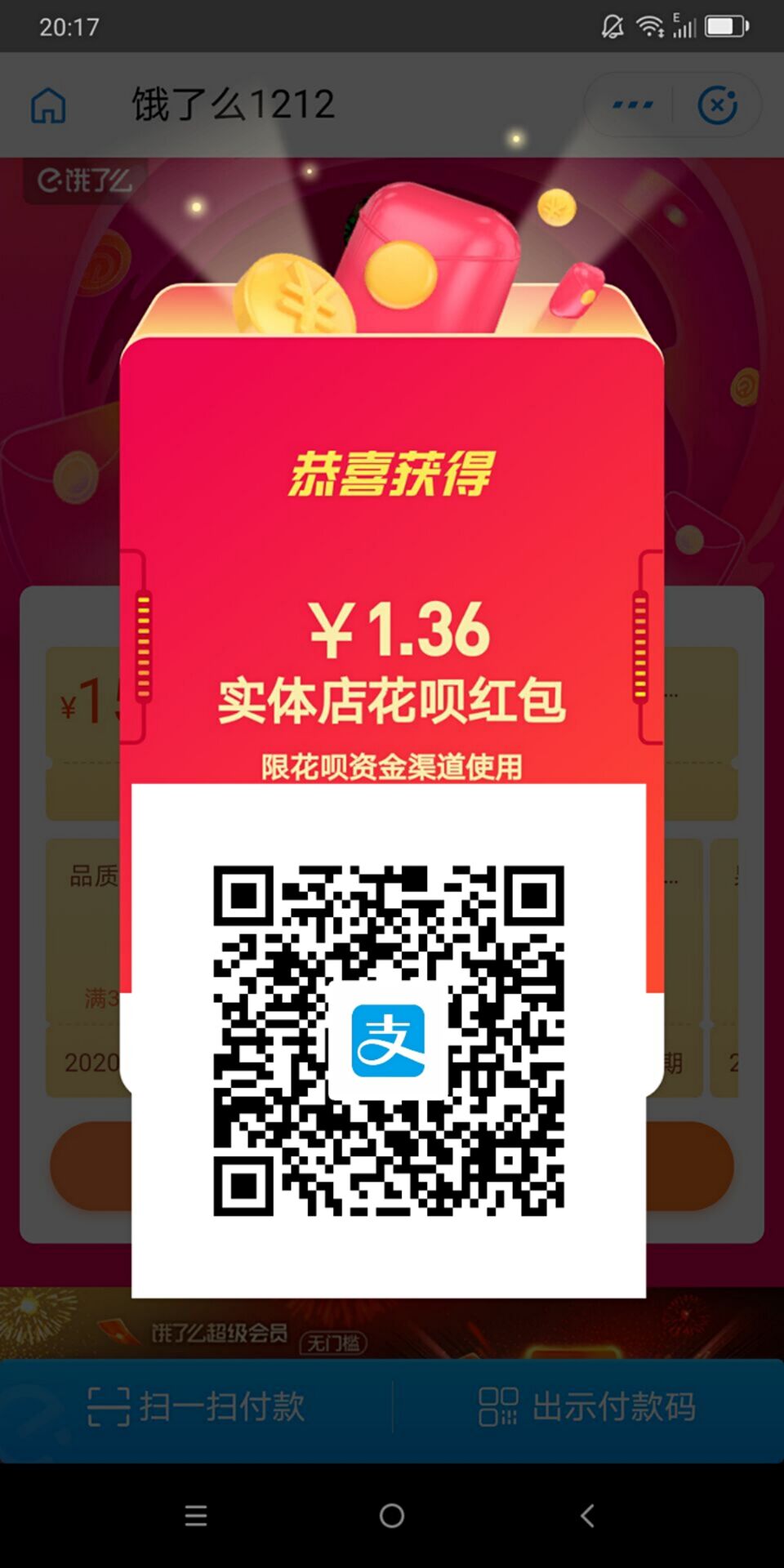Screen dimensions: 784x1568
Task: Open the three-dot more options menu
Action: pyautogui.click(x=632, y=105)
